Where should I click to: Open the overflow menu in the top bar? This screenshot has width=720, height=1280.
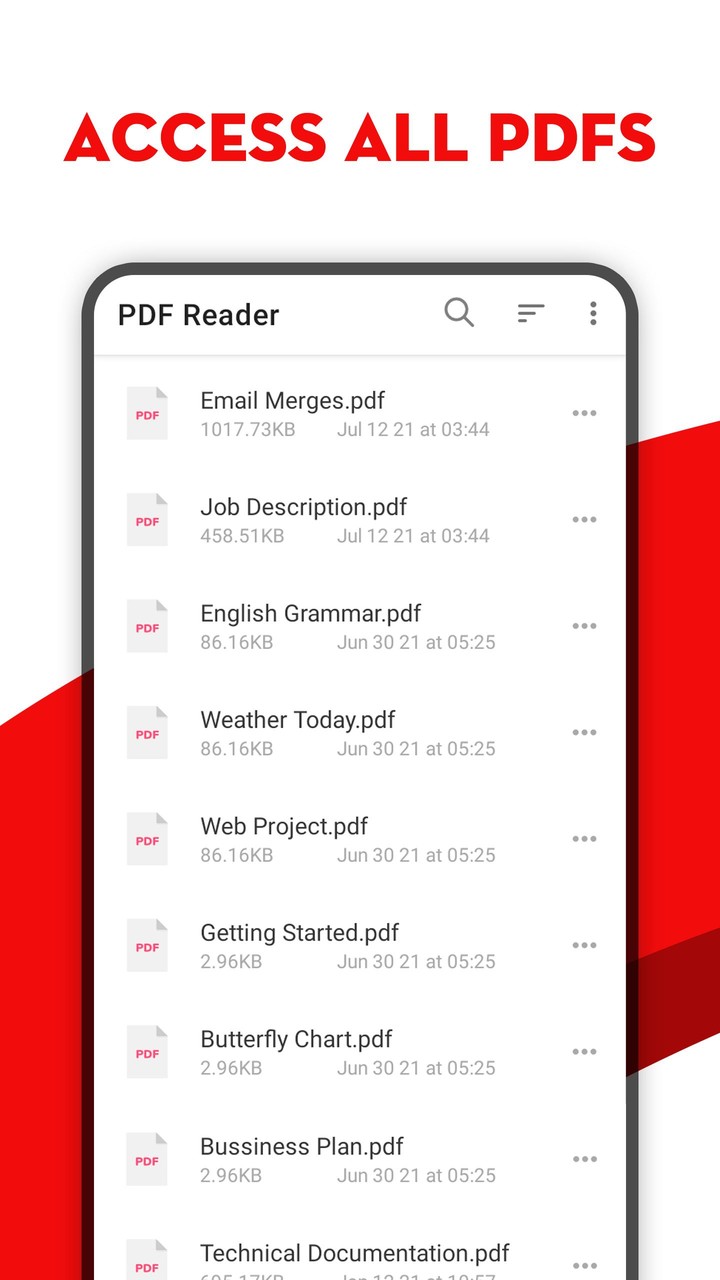(593, 313)
